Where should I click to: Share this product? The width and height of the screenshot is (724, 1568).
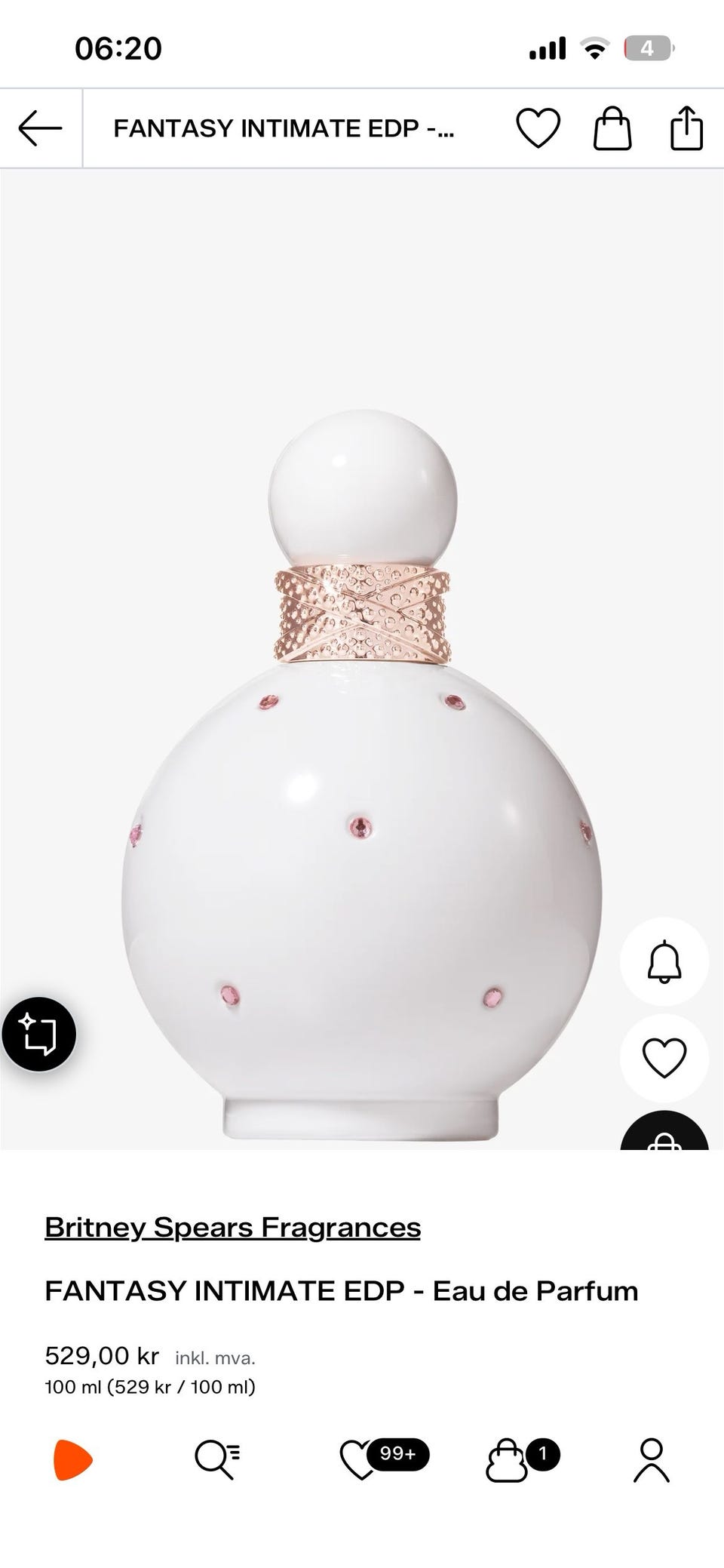point(686,128)
